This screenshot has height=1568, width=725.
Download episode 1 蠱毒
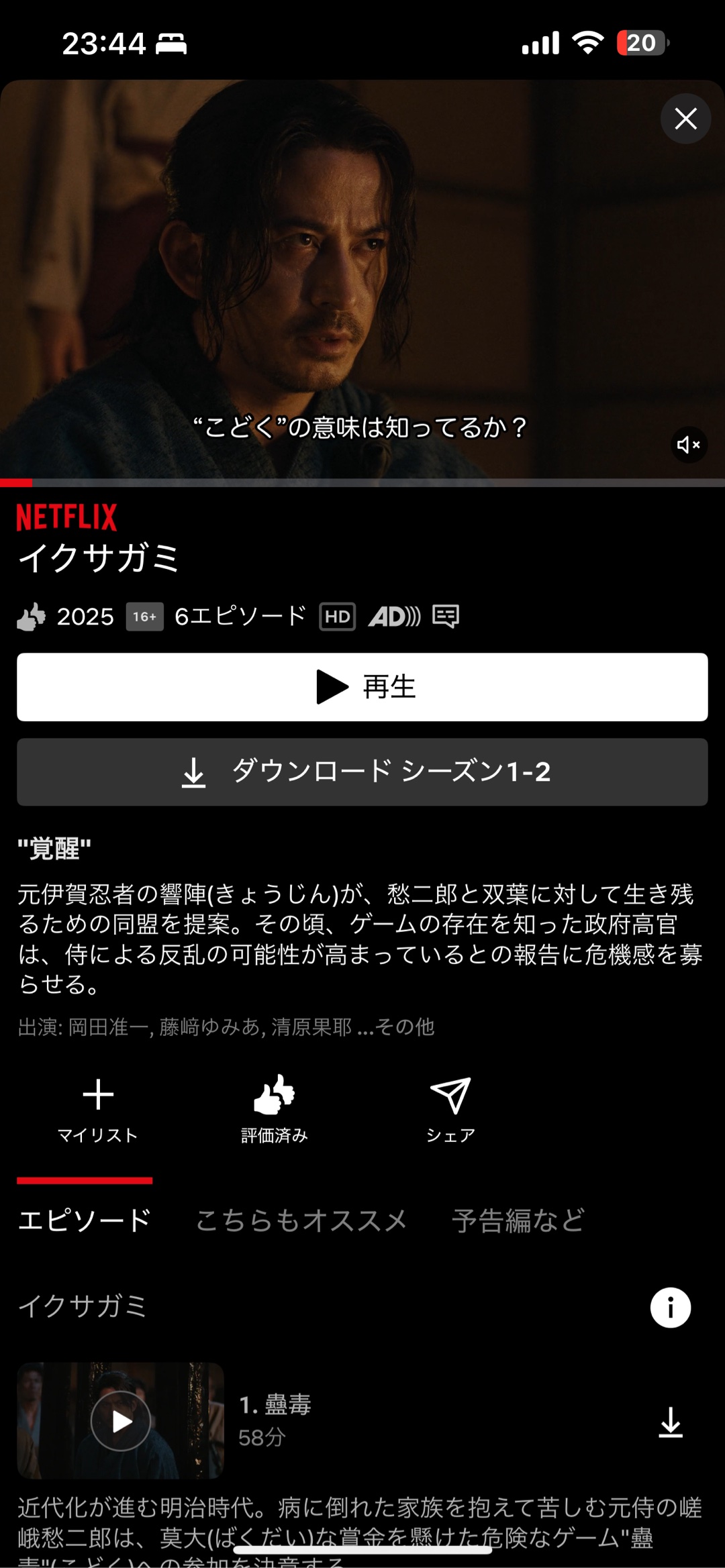click(x=670, y=1422)
